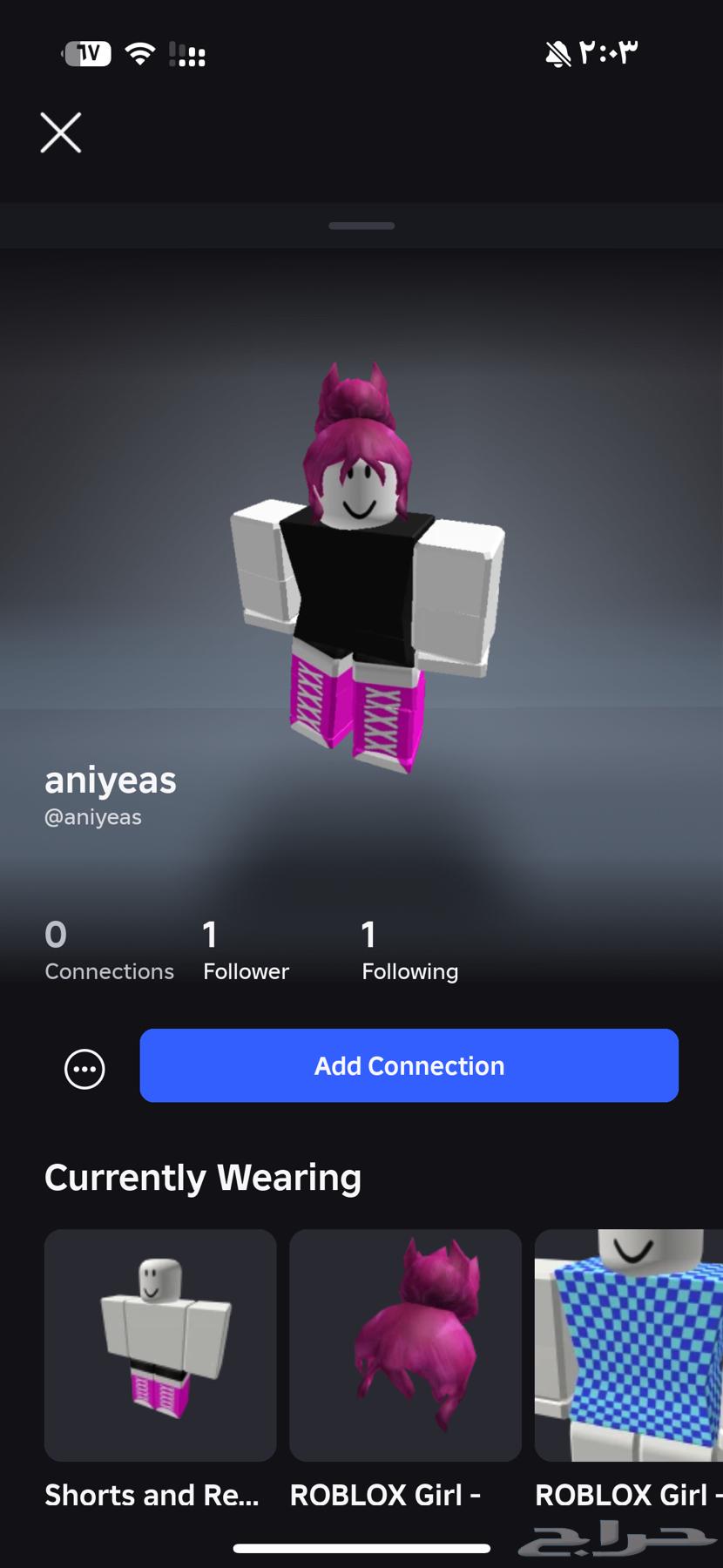The width and height of the screenshot is (723, 1568).
Task: Tap the muted notifications bell in the status bar
Action: point(555,54)
